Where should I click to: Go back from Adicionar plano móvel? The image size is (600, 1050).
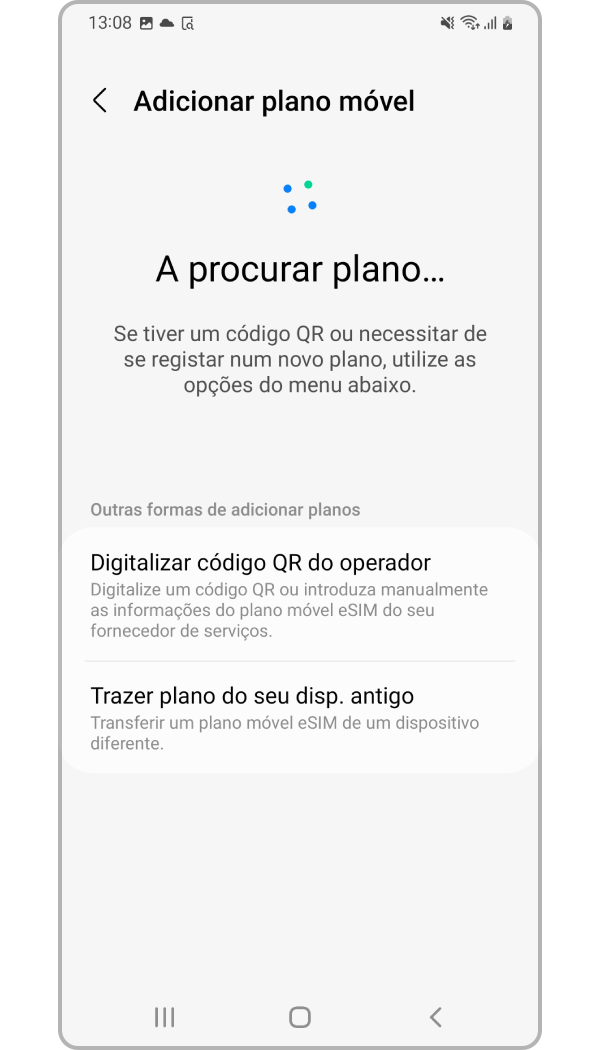100,101
